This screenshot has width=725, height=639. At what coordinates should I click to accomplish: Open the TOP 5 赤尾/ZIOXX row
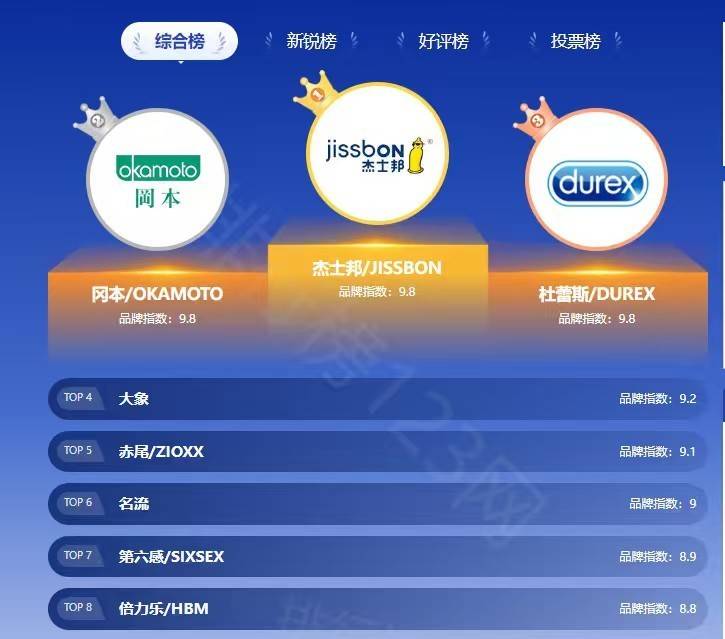377,451
